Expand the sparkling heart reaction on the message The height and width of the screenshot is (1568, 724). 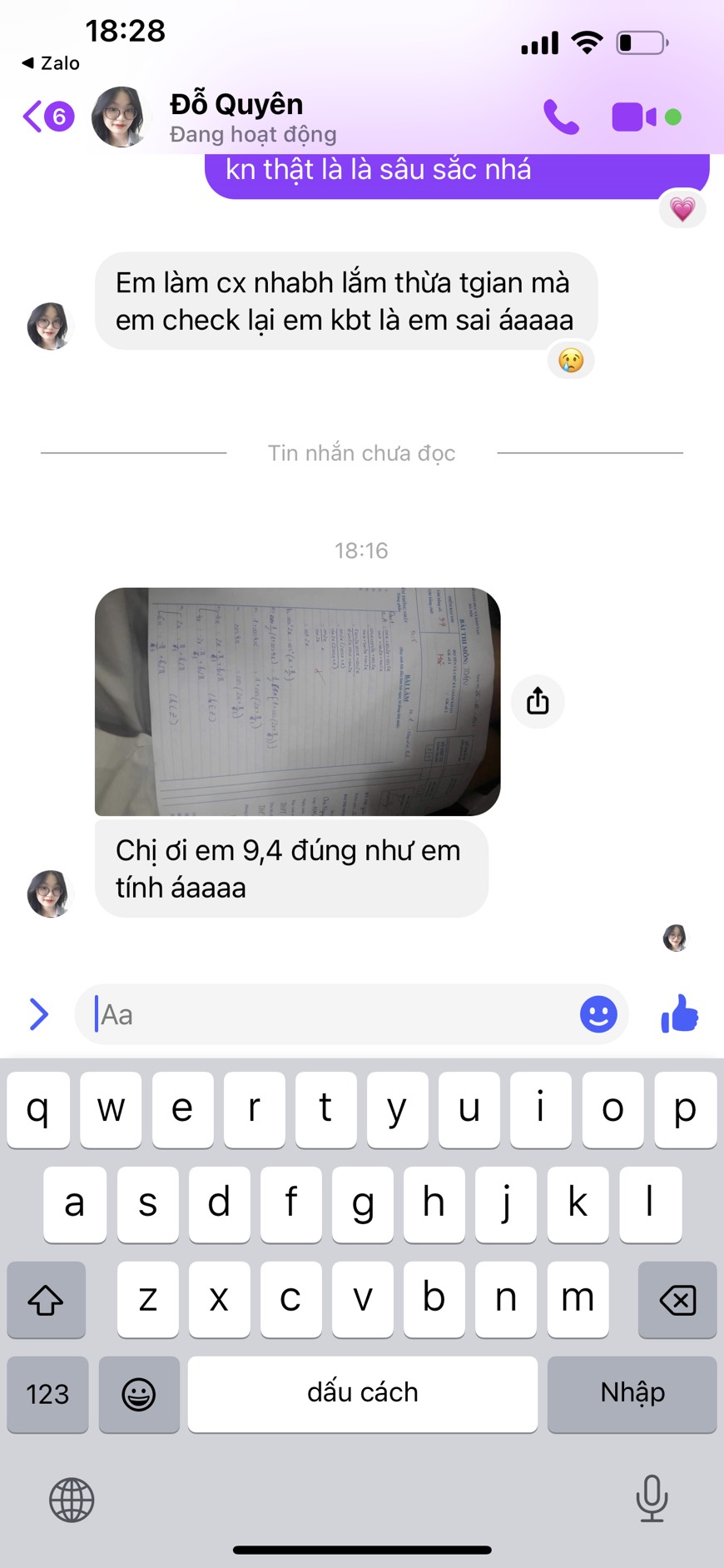(681, 210)
